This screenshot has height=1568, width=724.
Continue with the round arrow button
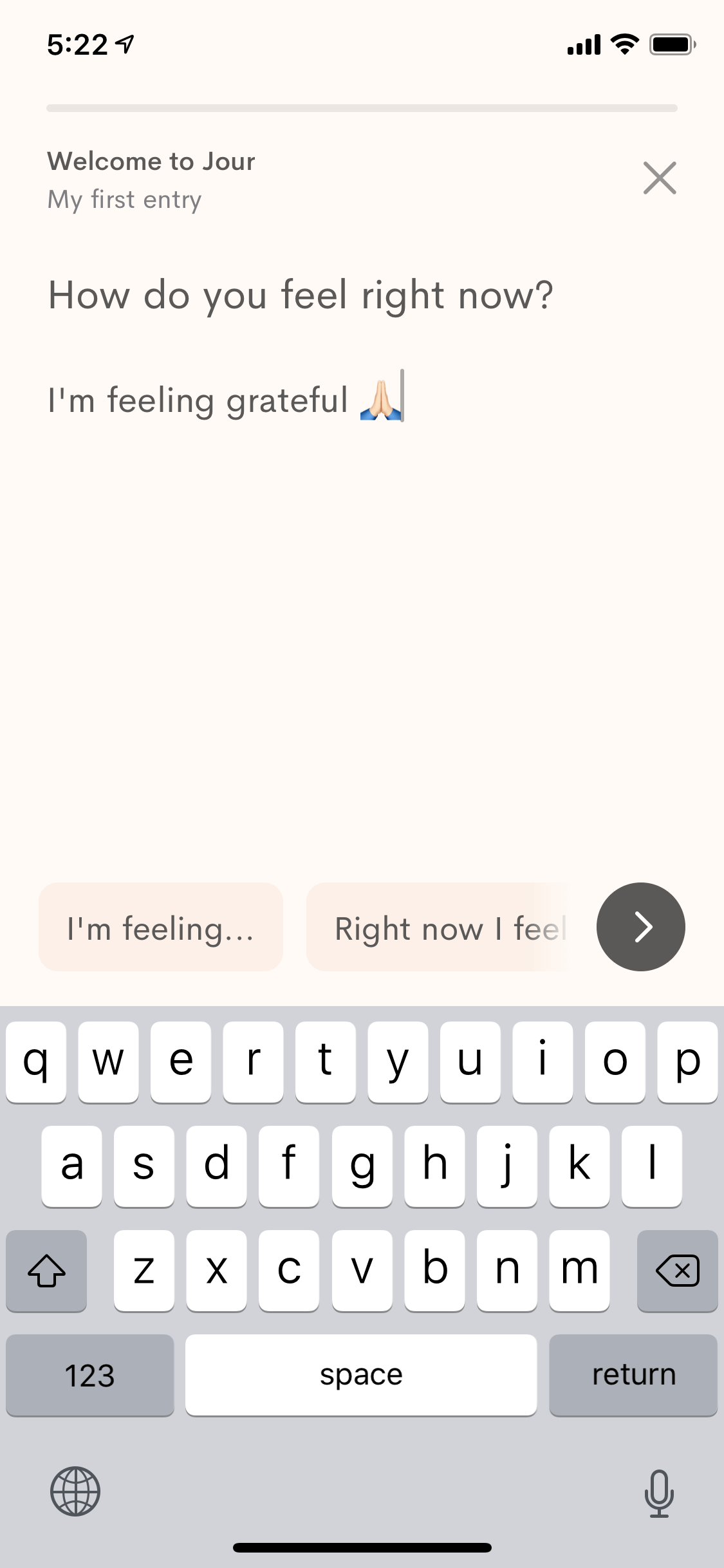click(x=641, y=927)
